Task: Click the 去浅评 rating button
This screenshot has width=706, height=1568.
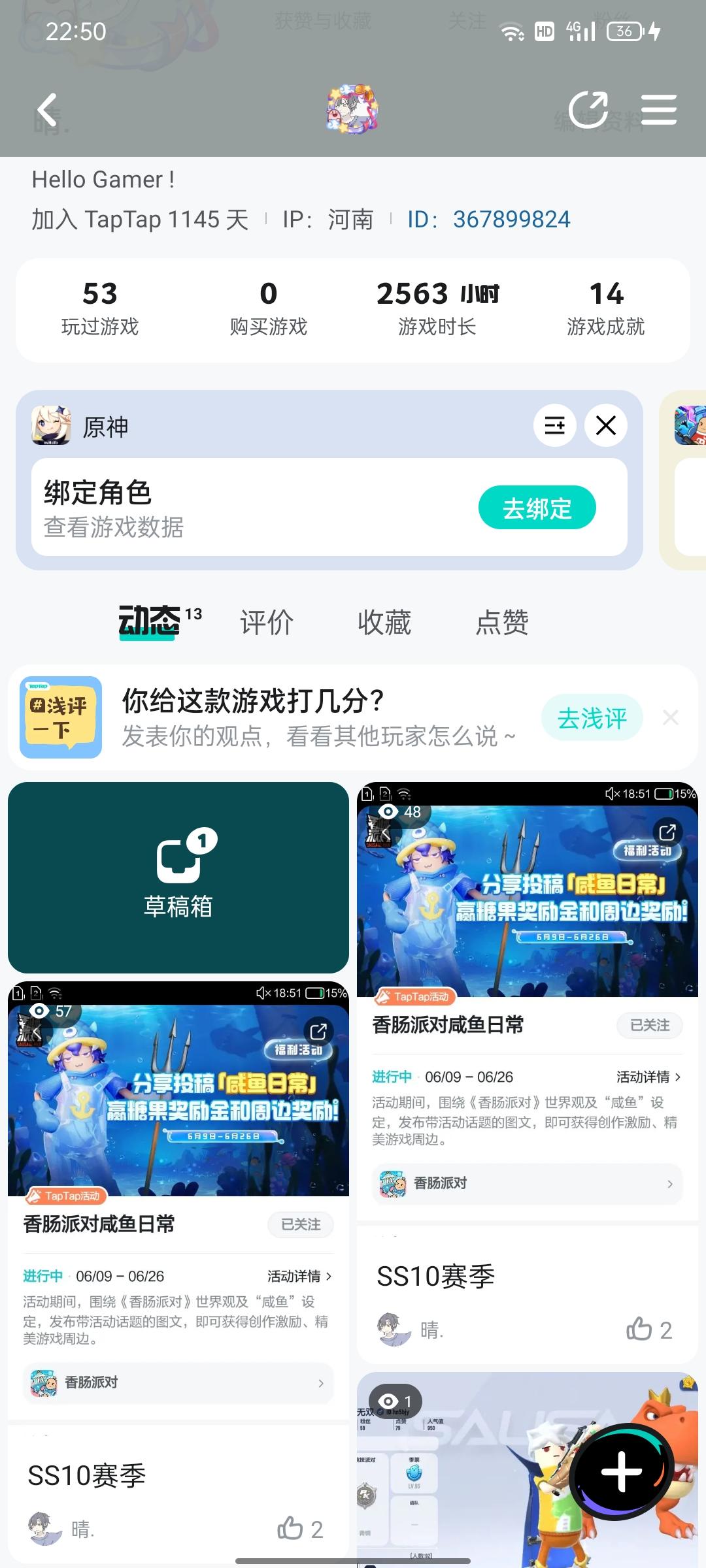Action: click(590, 717)
